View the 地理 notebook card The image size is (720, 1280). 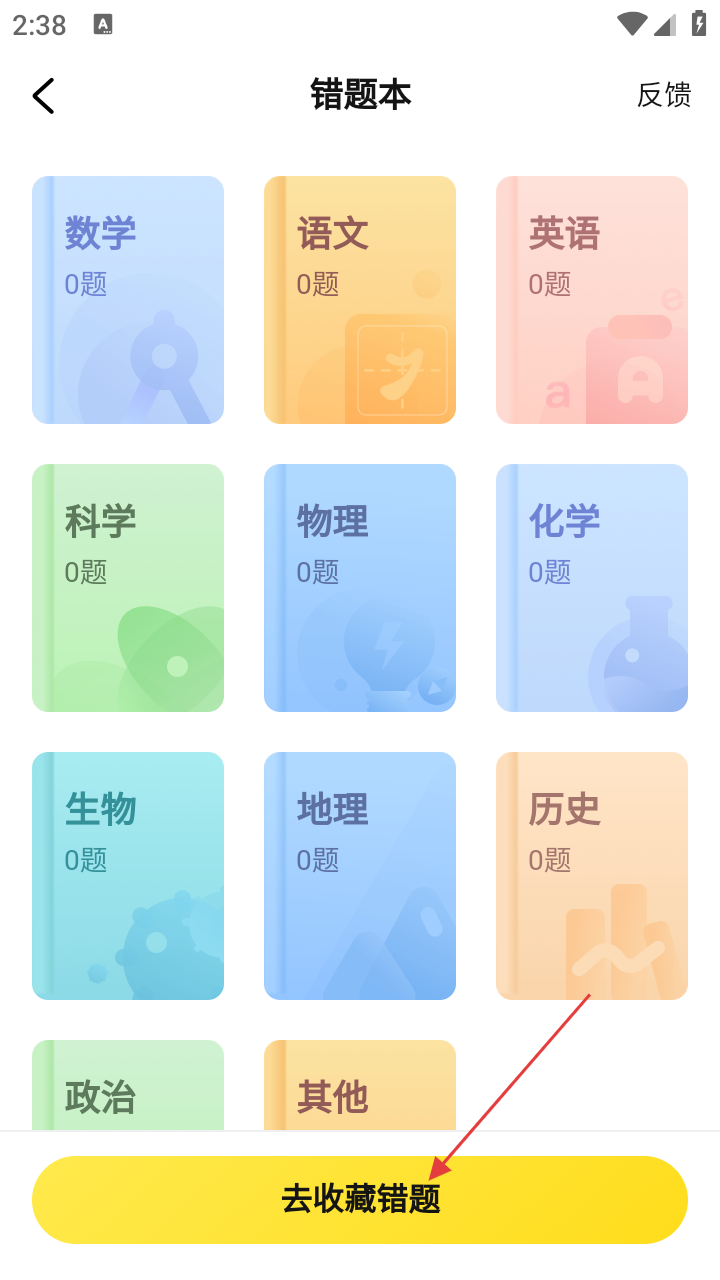360,876
